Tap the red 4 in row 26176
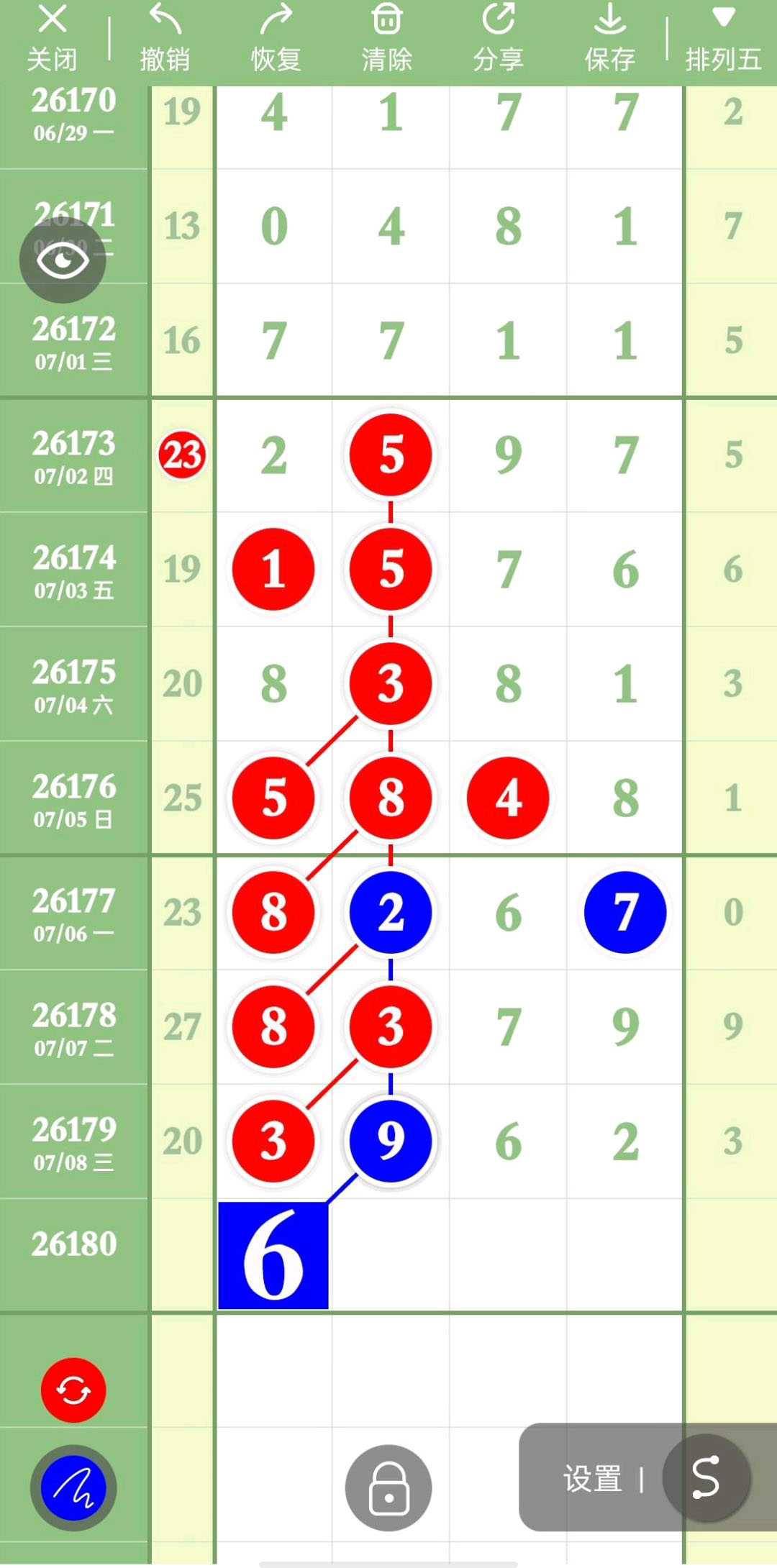The width and height of the screenshot is (777, 1568). [x=508, y=798]
